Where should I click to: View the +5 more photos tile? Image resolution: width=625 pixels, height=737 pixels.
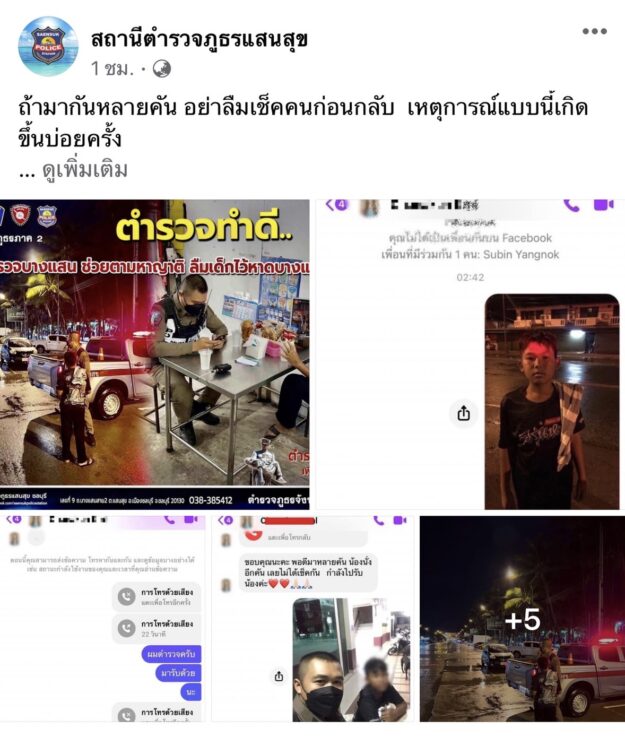[x=522, y=618]
